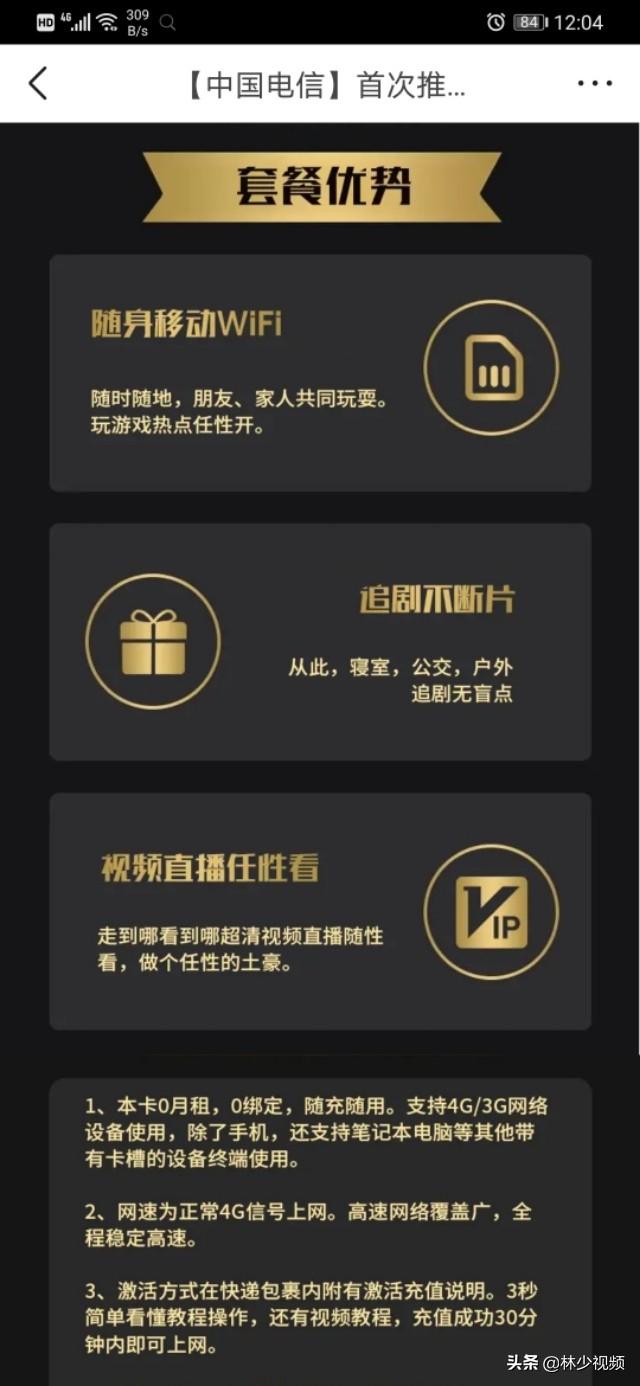This screenshot has height=1386, width=640.
Task: Go back from the 中国电信 page
Action: coord(38,84)
